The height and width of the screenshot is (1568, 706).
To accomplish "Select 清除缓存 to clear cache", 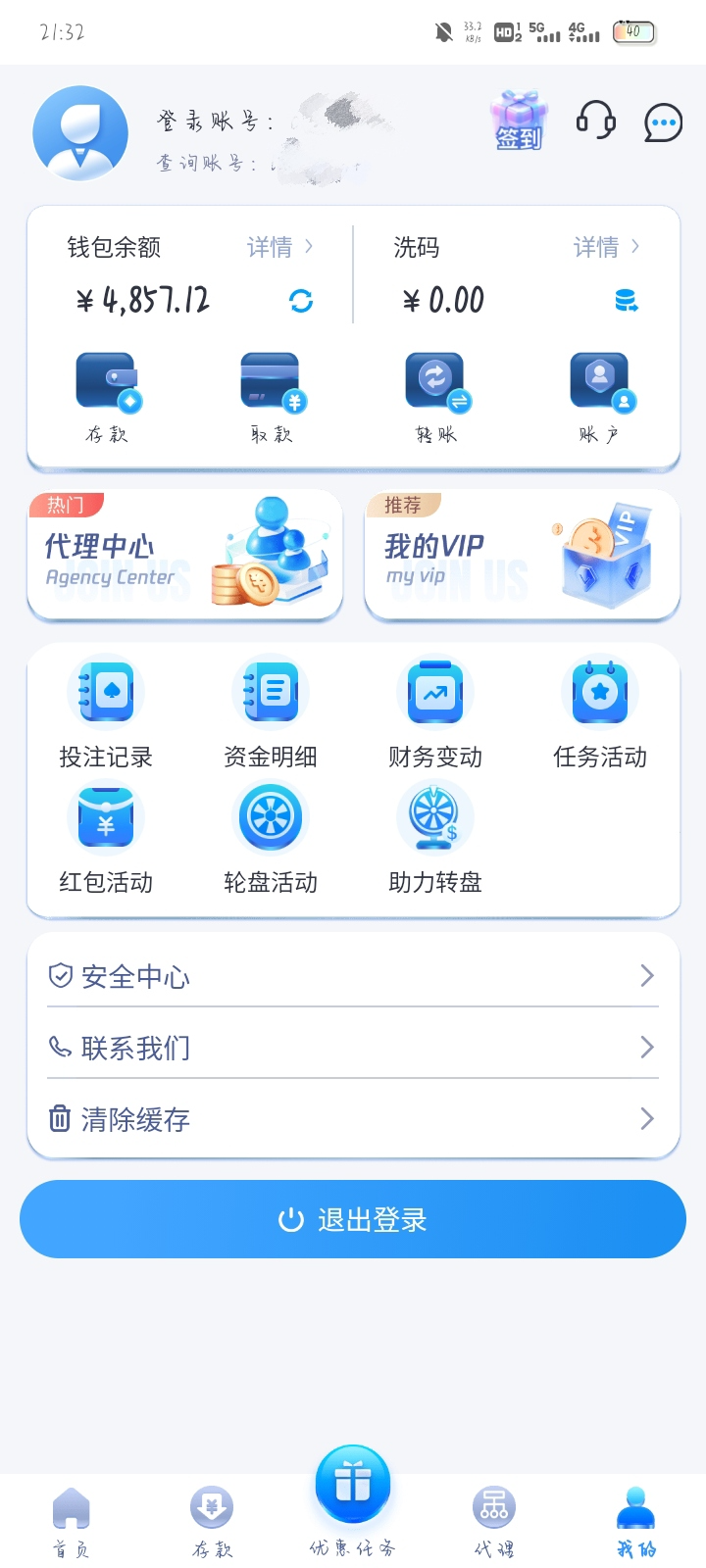I will point(353,1119).
